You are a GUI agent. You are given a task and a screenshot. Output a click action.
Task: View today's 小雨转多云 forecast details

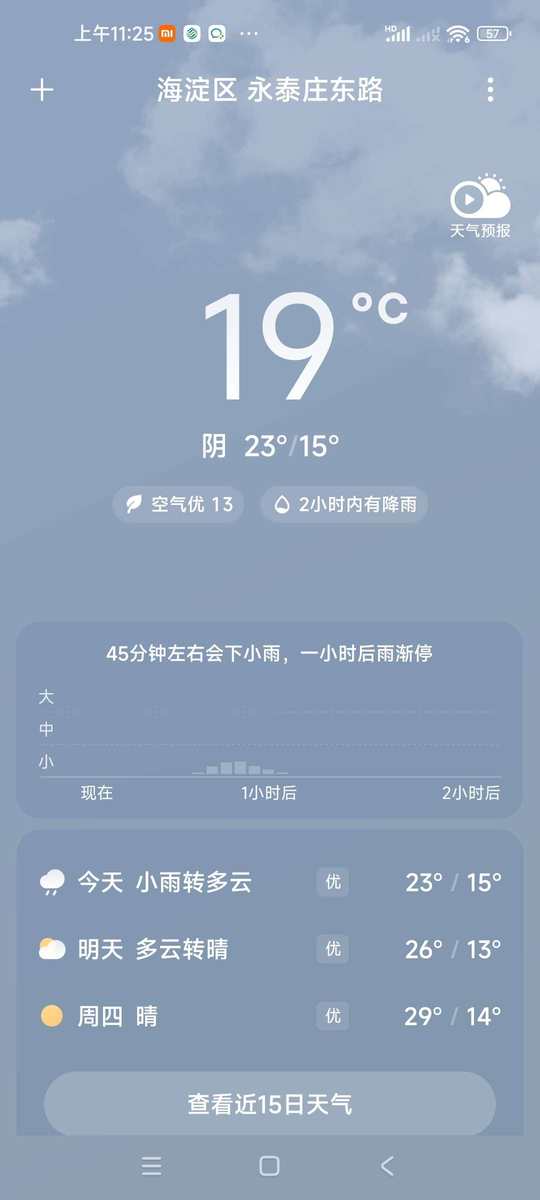click(x=270, y=882)
